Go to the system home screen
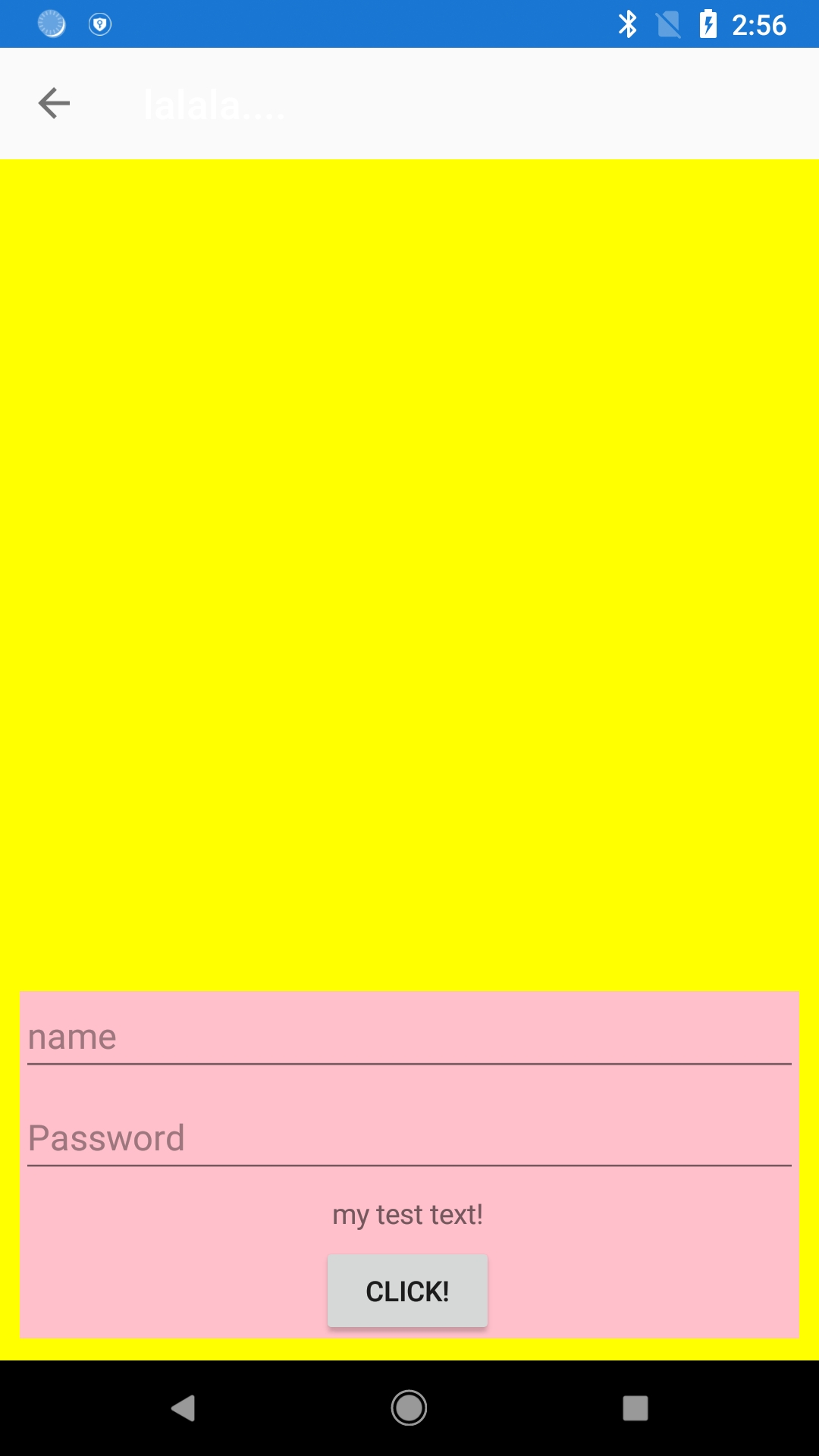Screen dimensions: 819x1456 point(409,1408)
